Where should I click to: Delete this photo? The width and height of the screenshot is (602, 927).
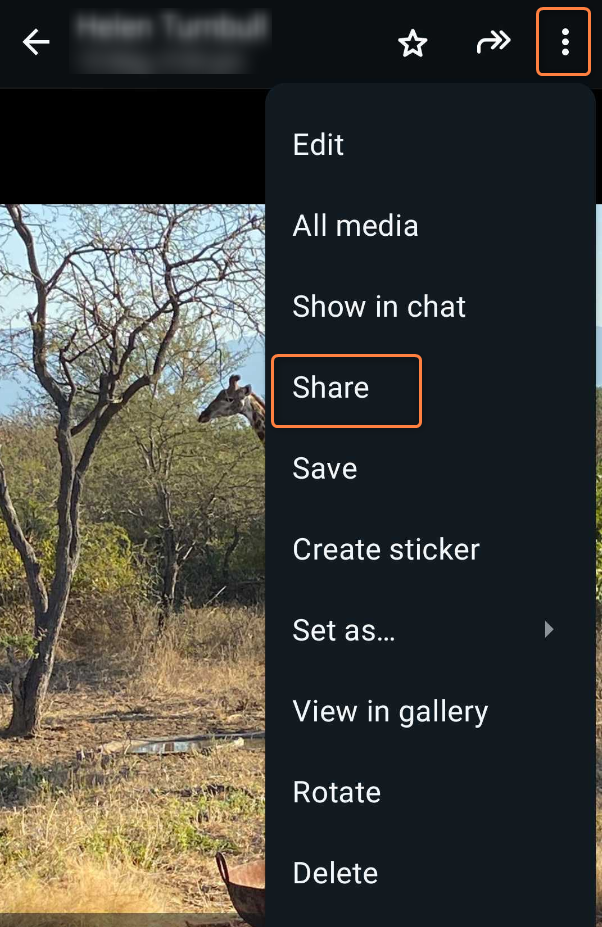tap(335, 874)
